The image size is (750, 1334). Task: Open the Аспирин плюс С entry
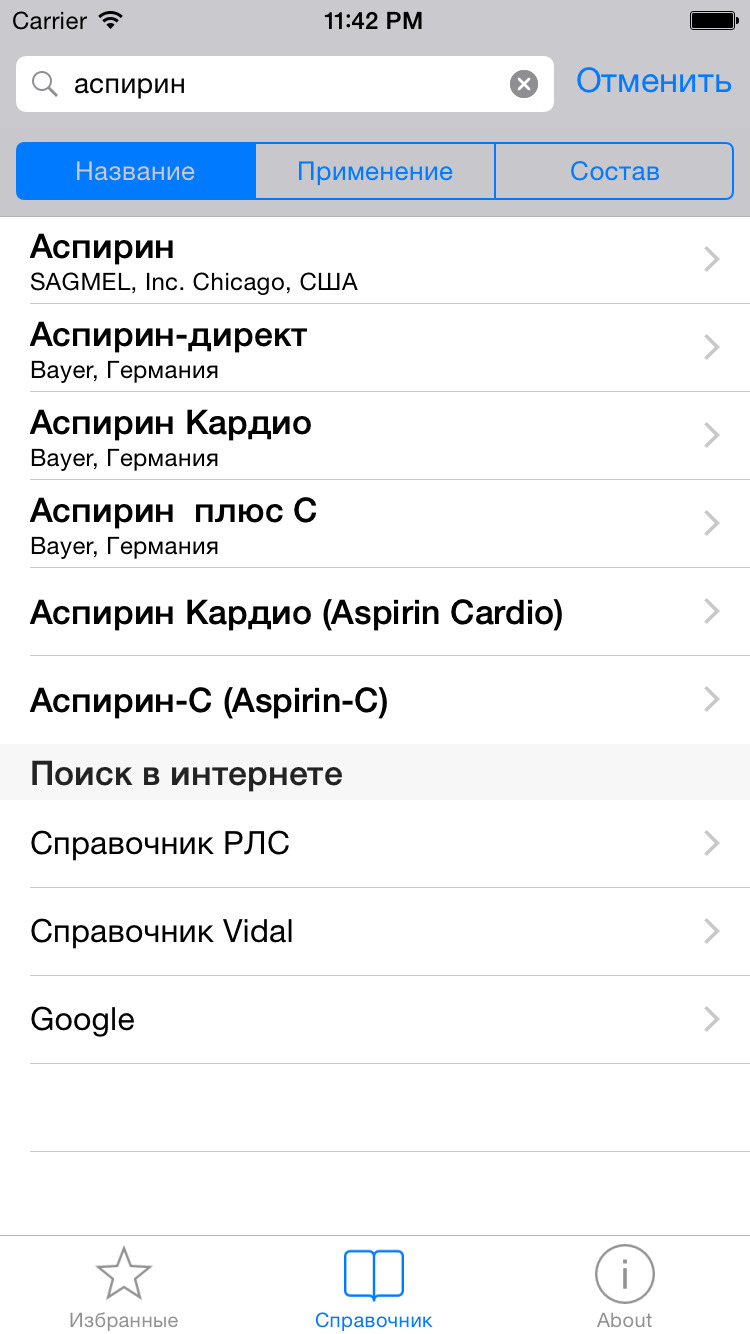click(x=375, y=524)
